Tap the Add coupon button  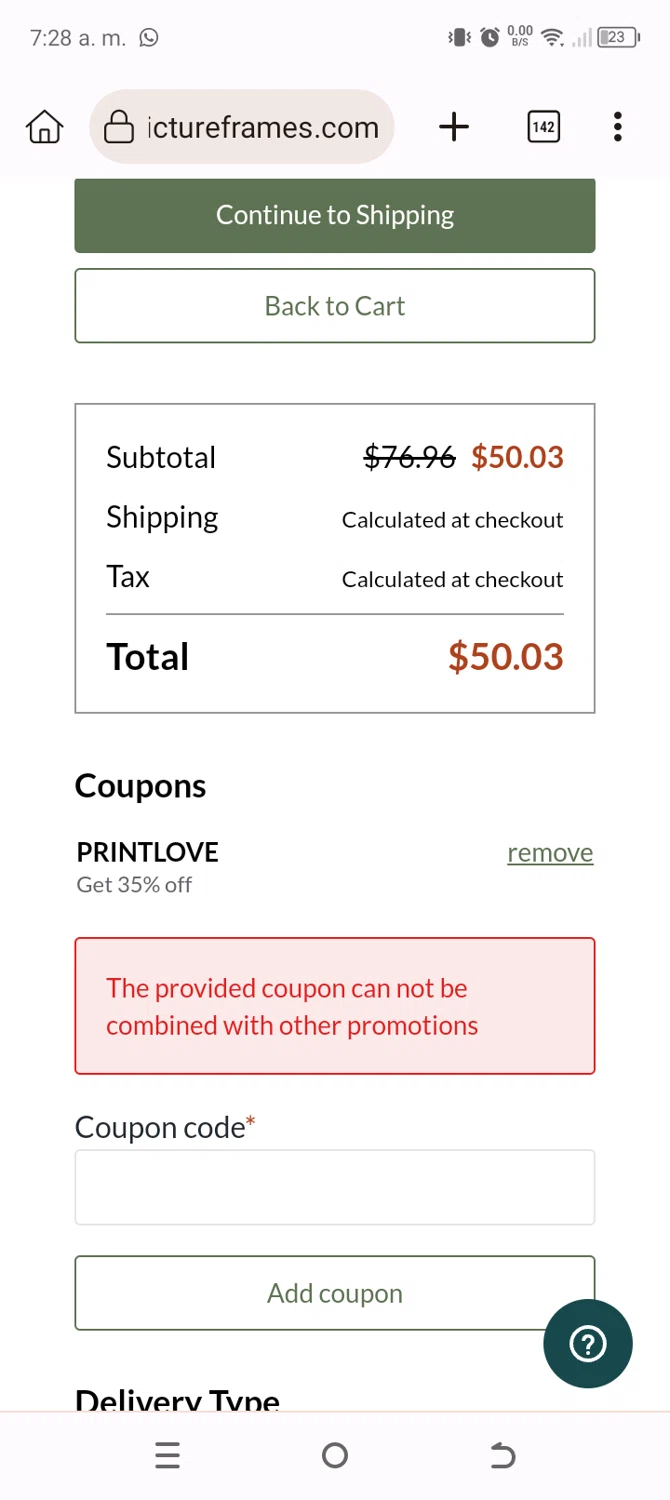(335, 1293)
